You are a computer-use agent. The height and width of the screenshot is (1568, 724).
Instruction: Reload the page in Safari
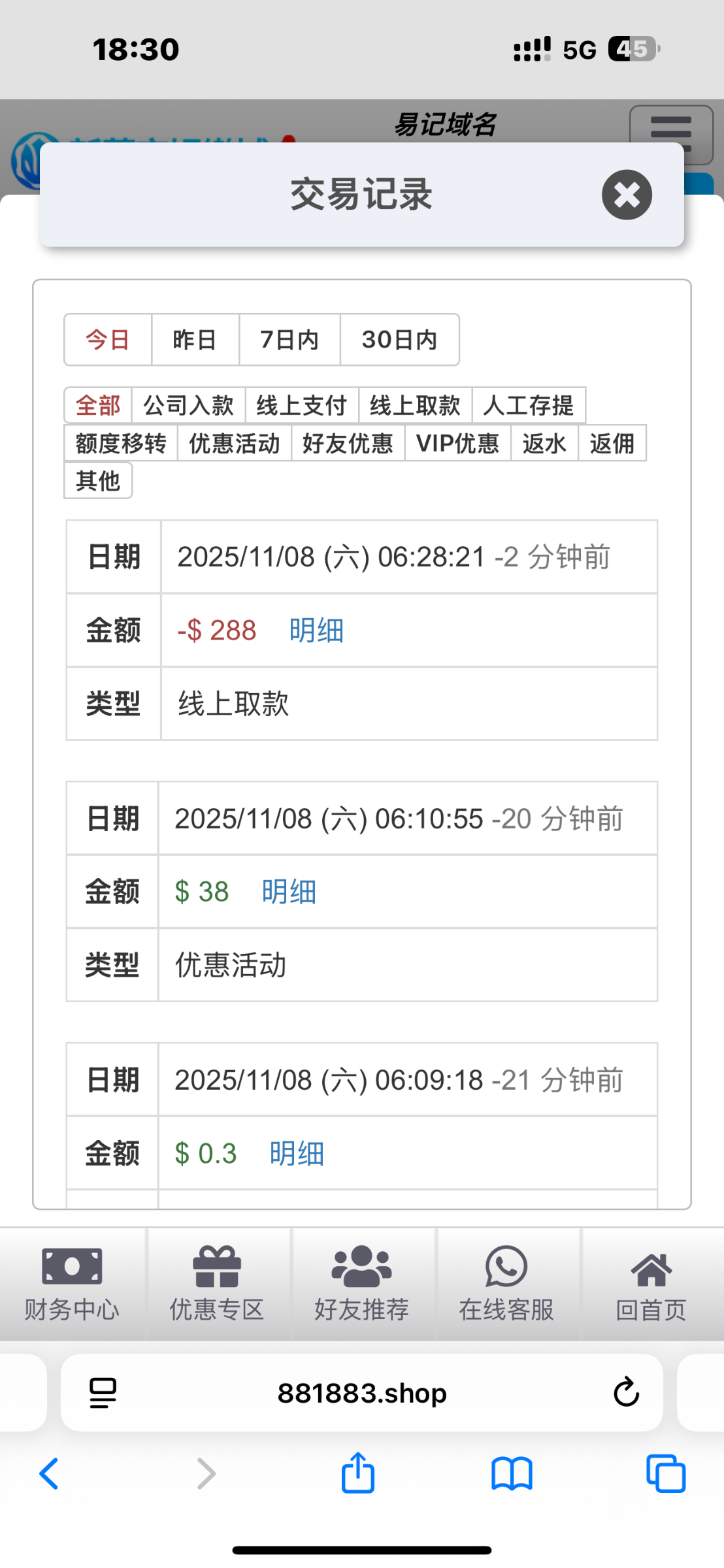coord(626,1392)
